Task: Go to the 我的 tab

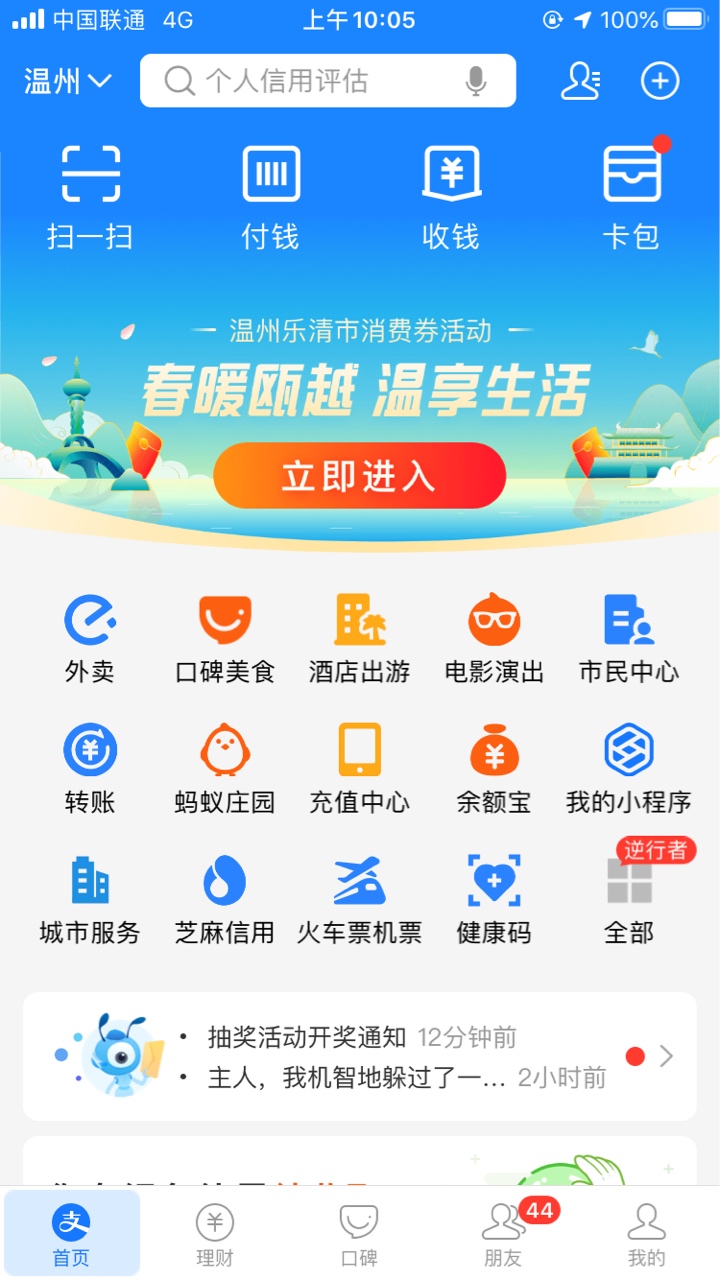Action: tap(646, 1234)
